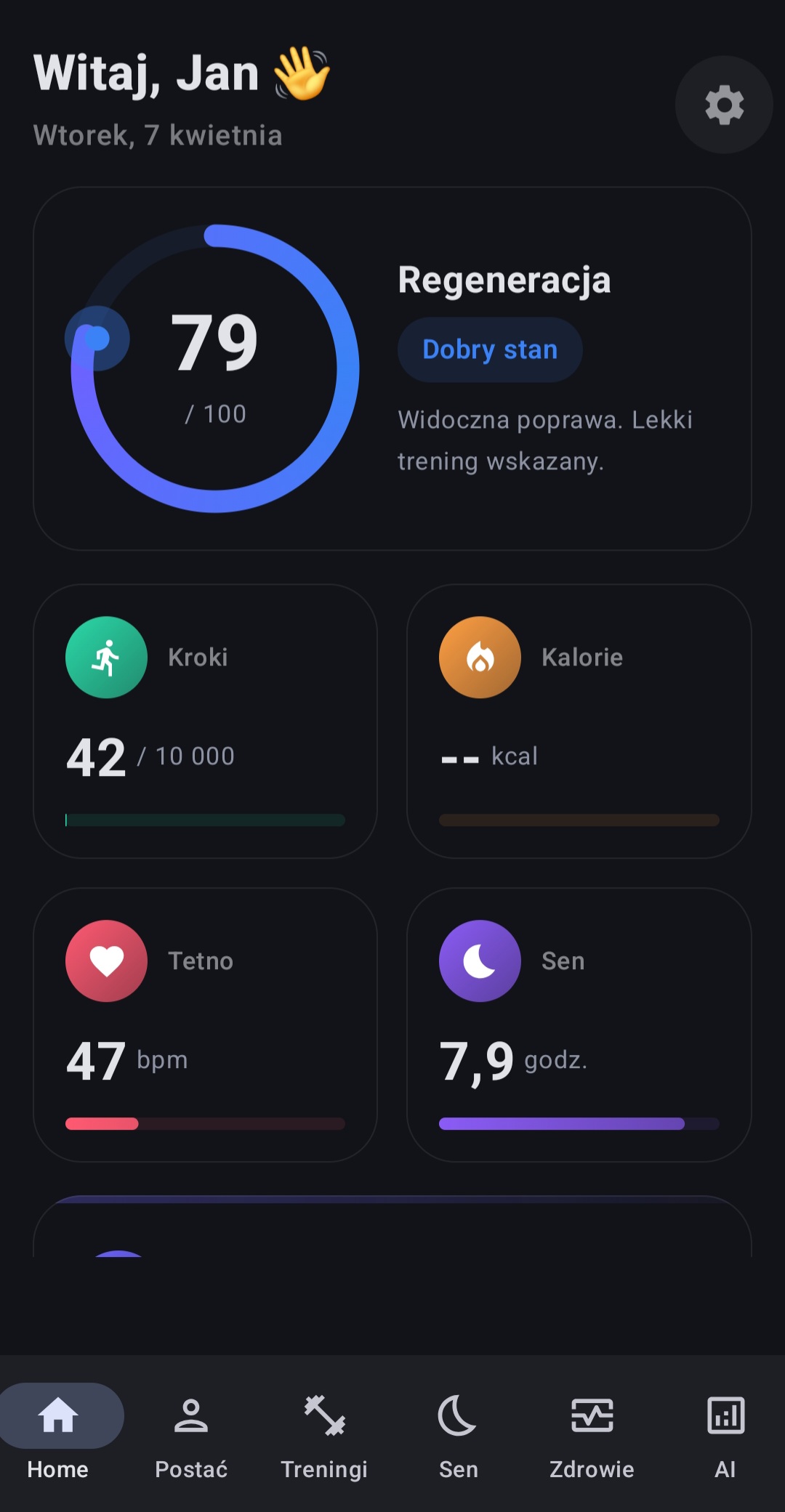Select the Home tab
The height and width of the screenshot is (1512, 785).
[x=58, y=1433]
